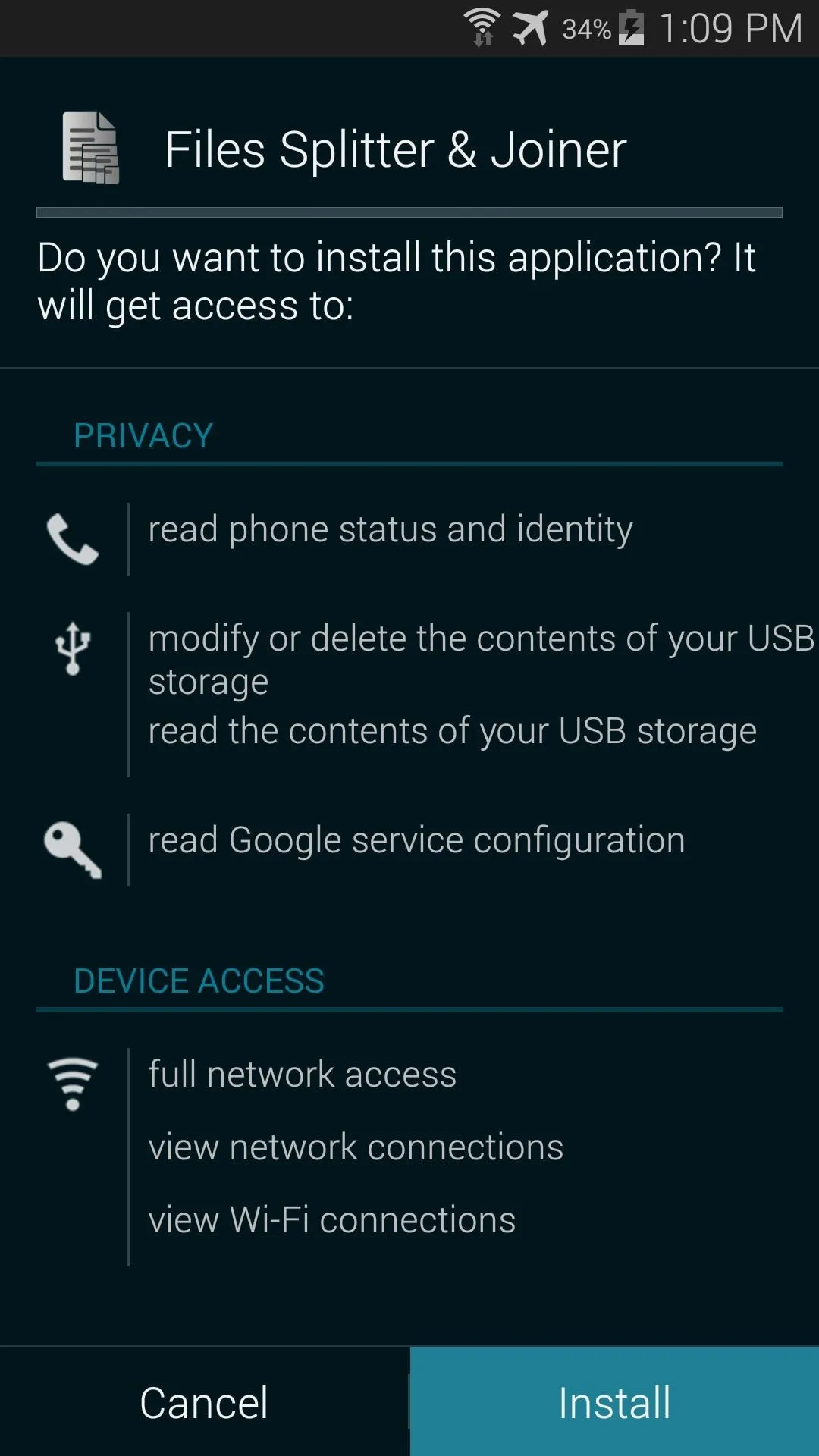View 'view network connections' permission info
The width and height of the screenshot is (819, 1456).
point(356,1147)
